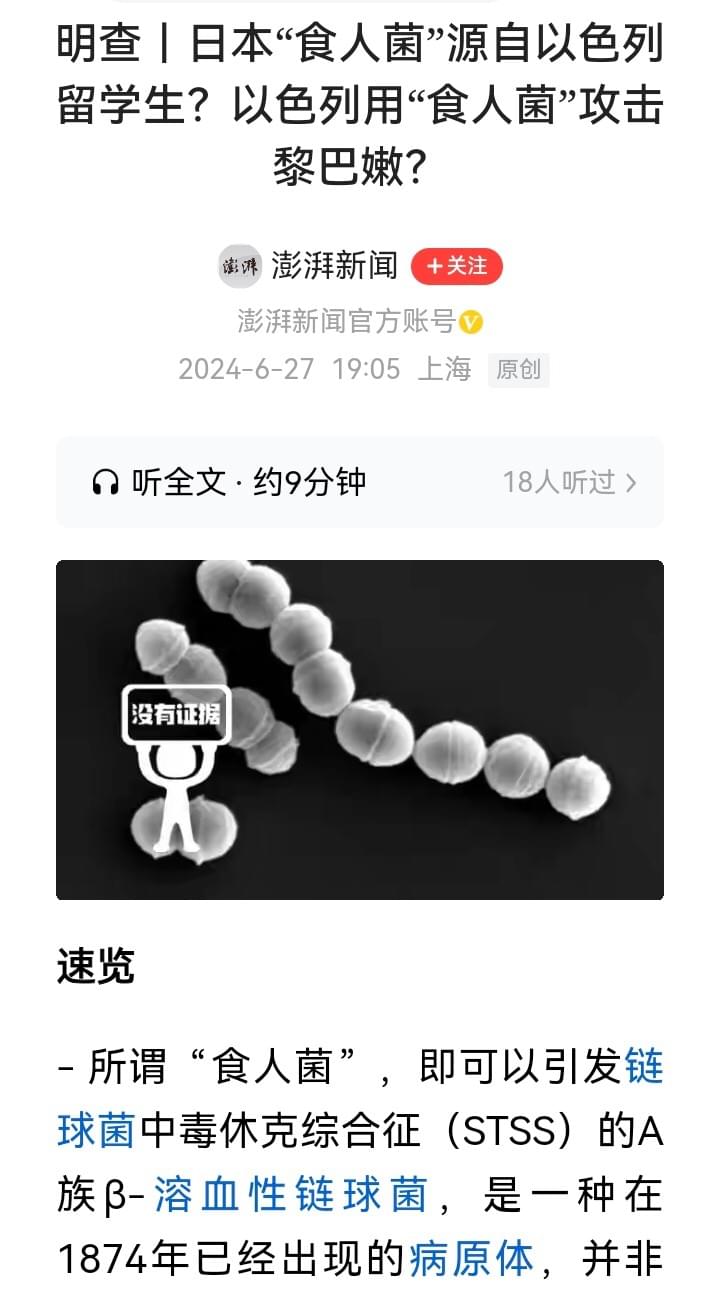
Task: Open the 溶血性链球菌 link
Action: 290,1196
